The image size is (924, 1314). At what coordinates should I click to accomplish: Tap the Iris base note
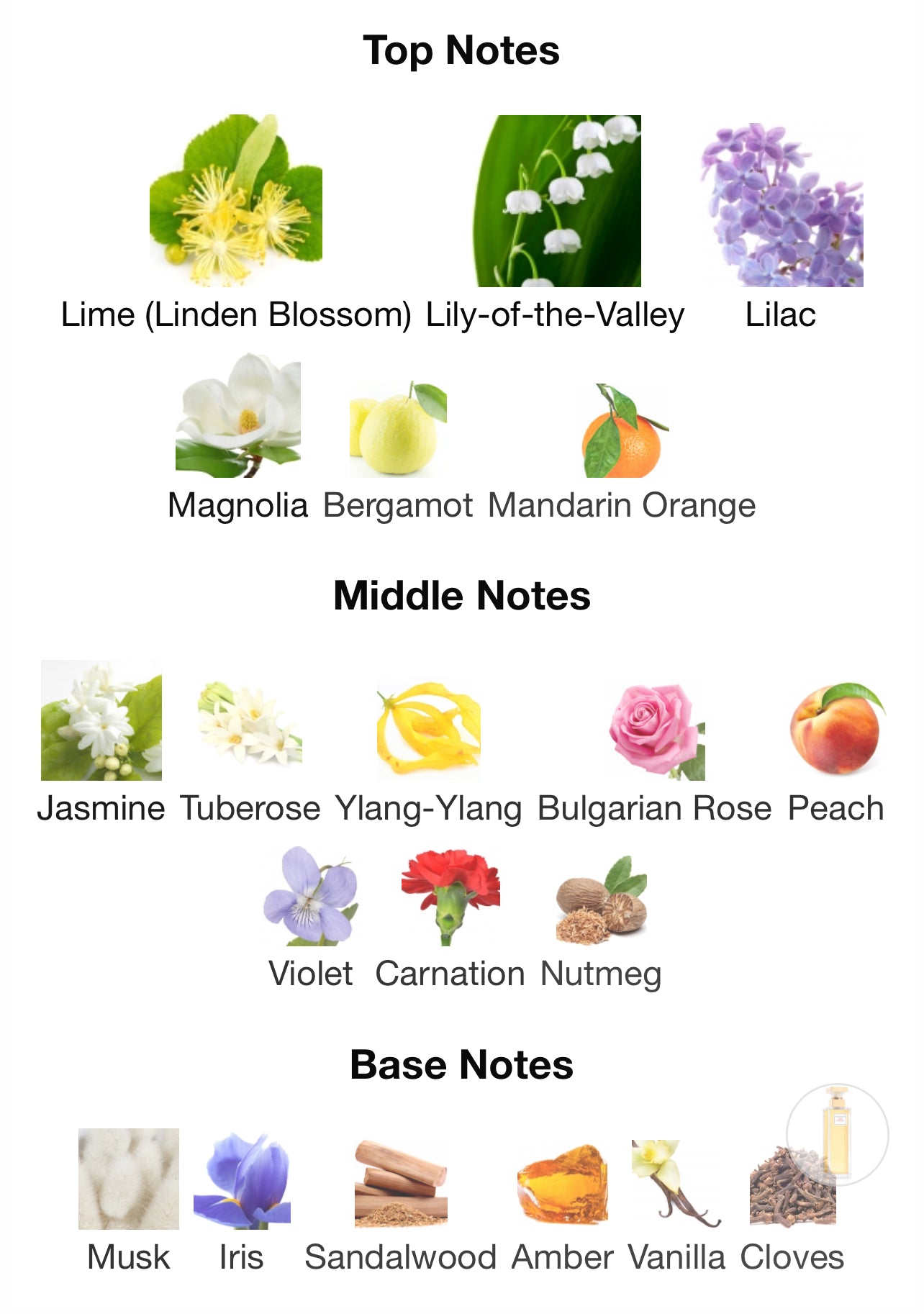coord(242,1180)
